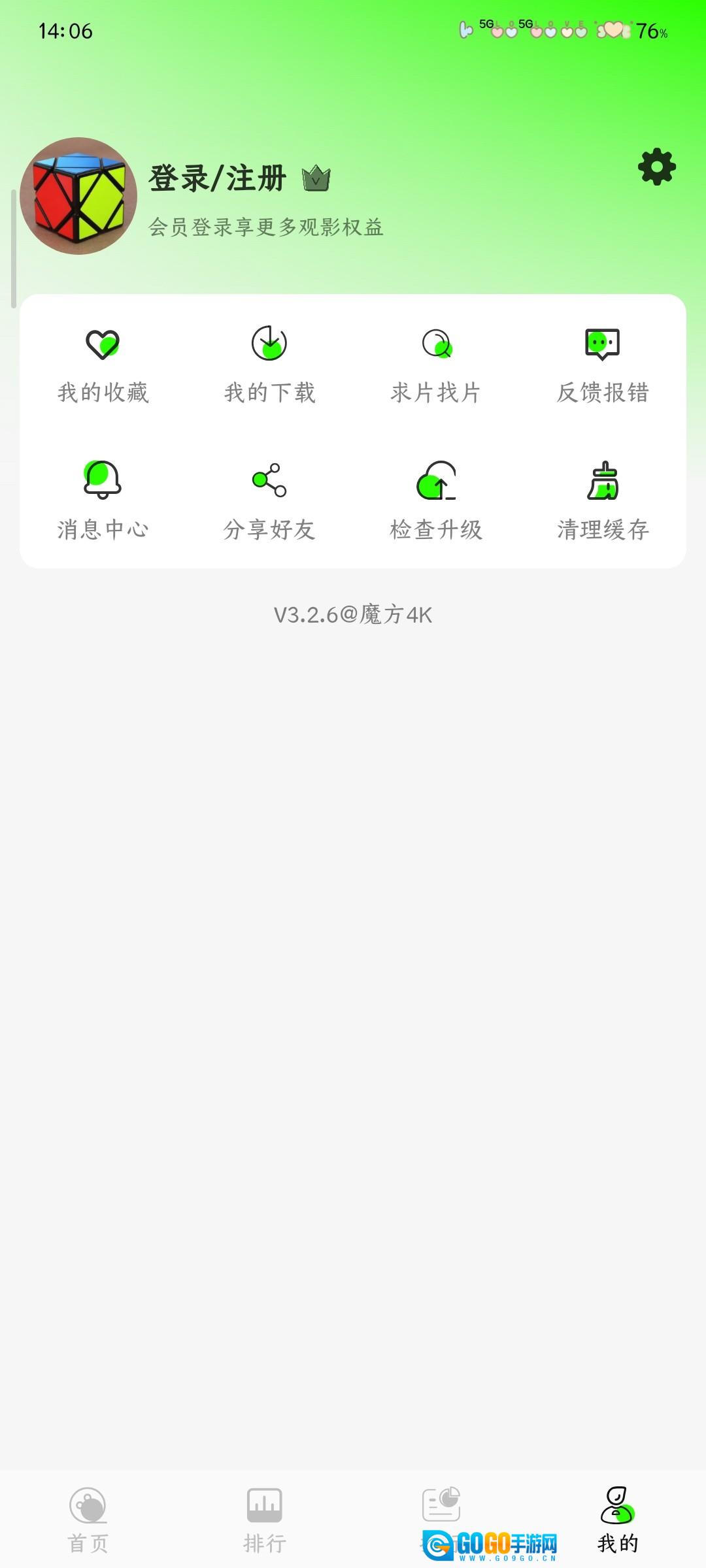This screenshot has height=1568, width=706.
Task: Open 反馈报错 feedback
Action: point(602,365)
